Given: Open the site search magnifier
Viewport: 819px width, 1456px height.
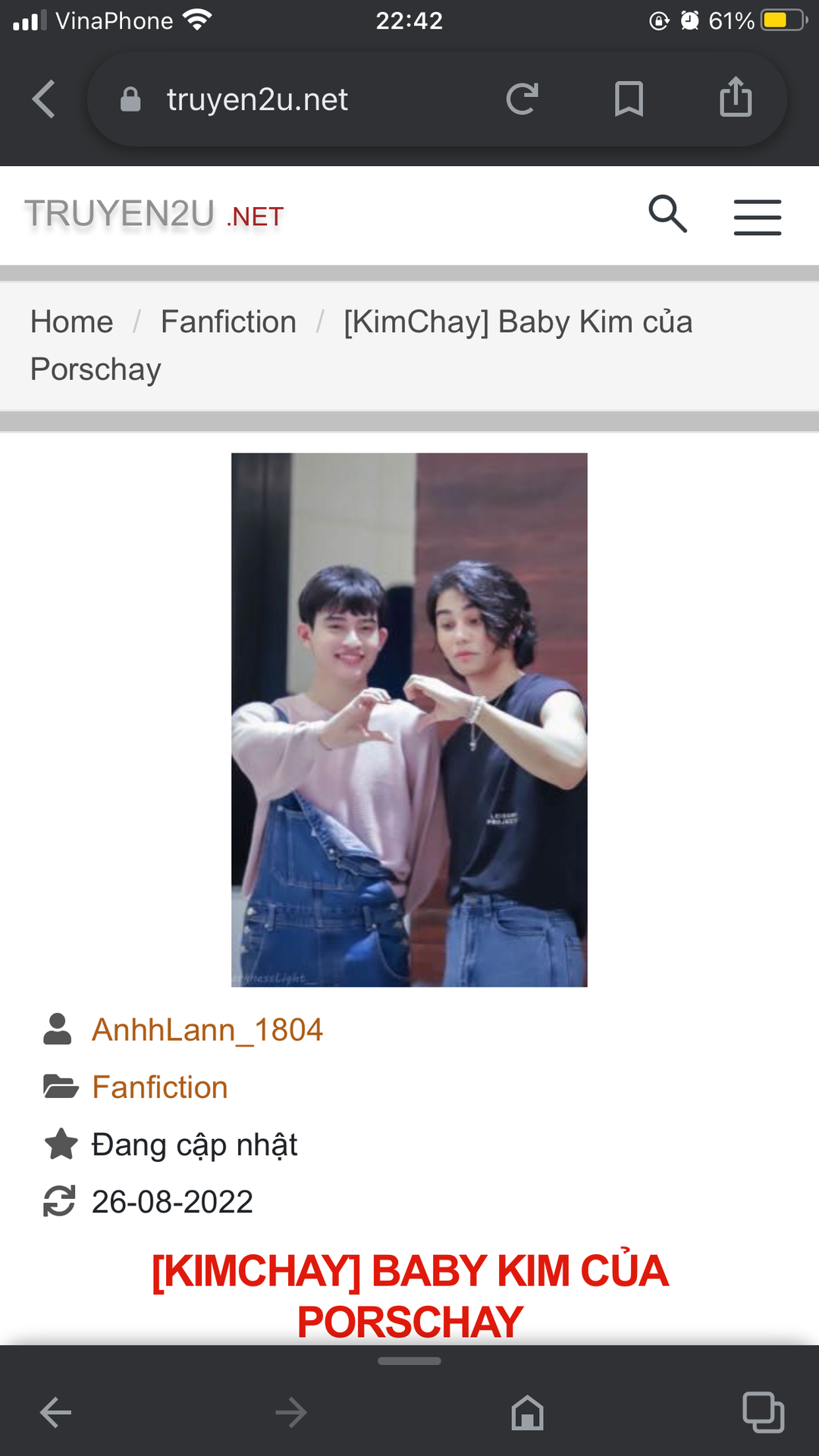Looking at the screenshot, I should 667,214.
